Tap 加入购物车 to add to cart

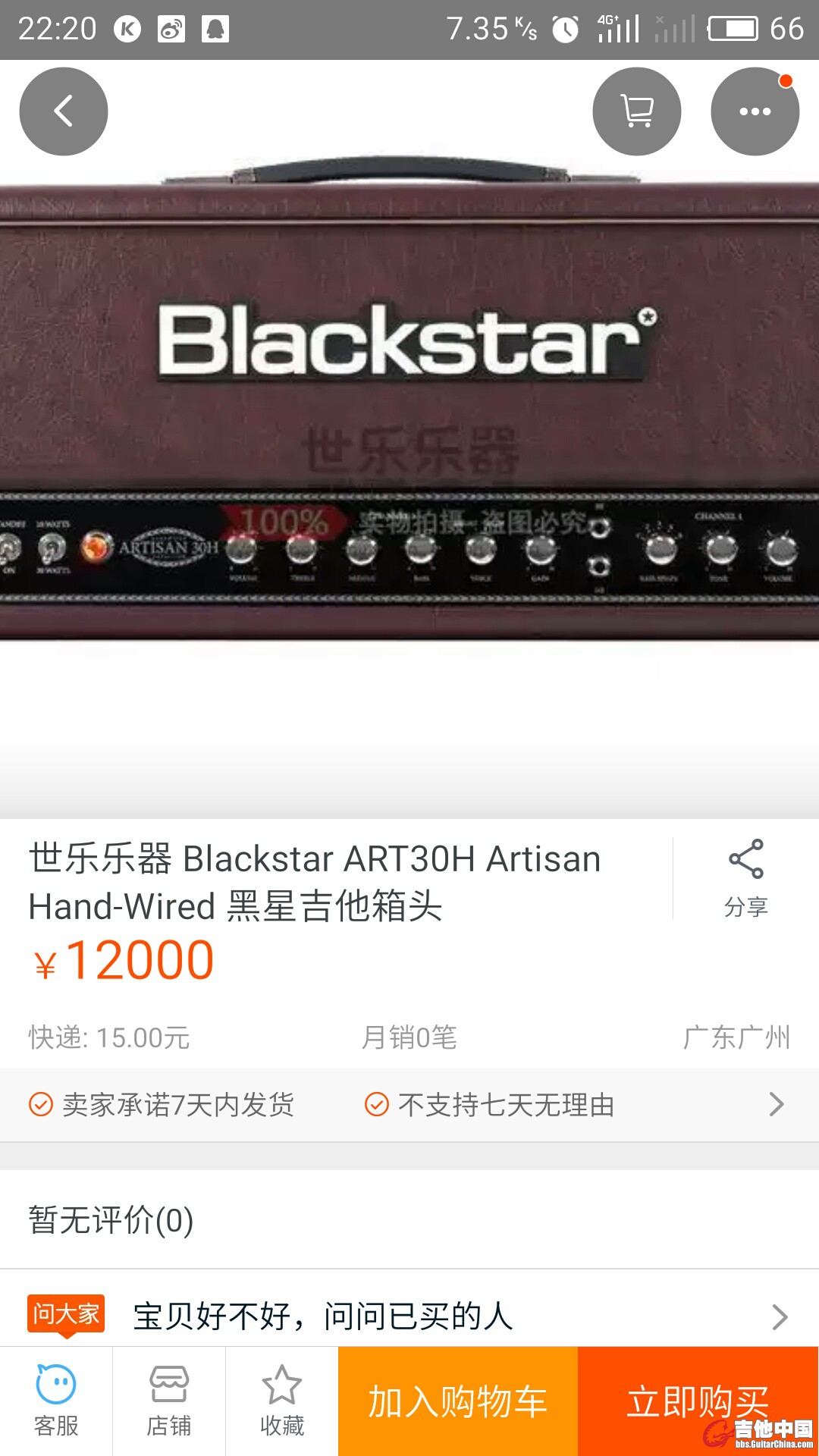[x=457, y=1401]
